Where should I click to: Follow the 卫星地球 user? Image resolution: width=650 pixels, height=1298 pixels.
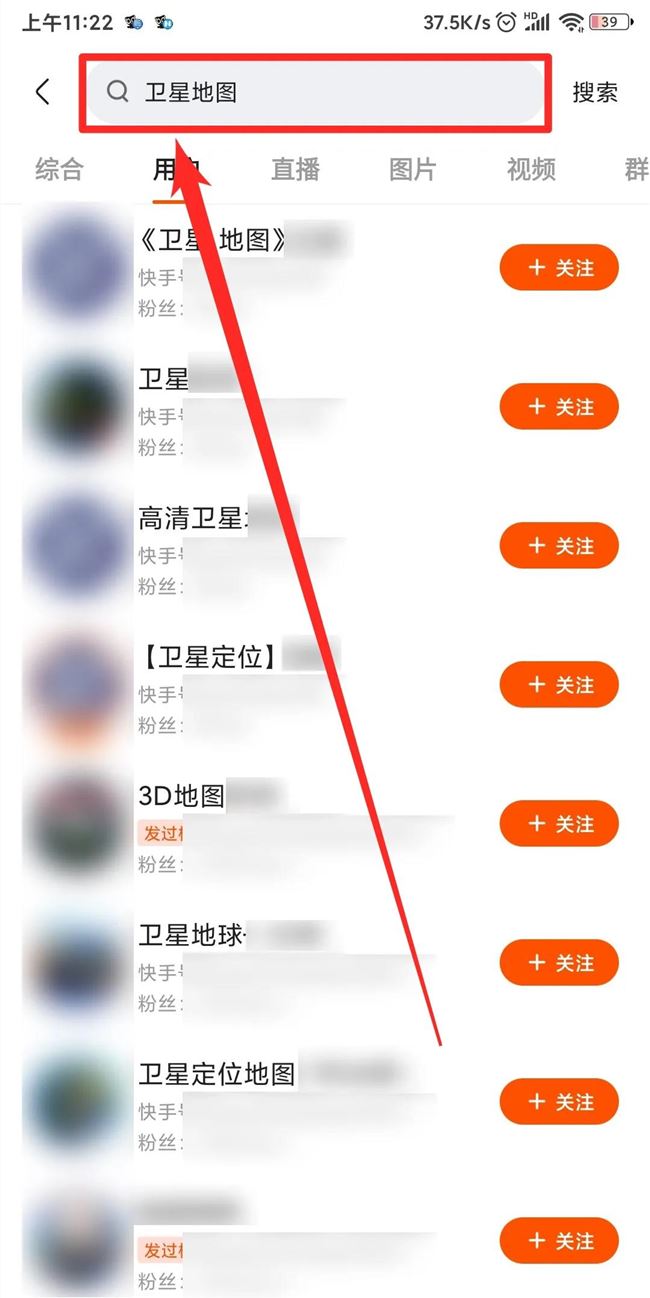[559, 963]
